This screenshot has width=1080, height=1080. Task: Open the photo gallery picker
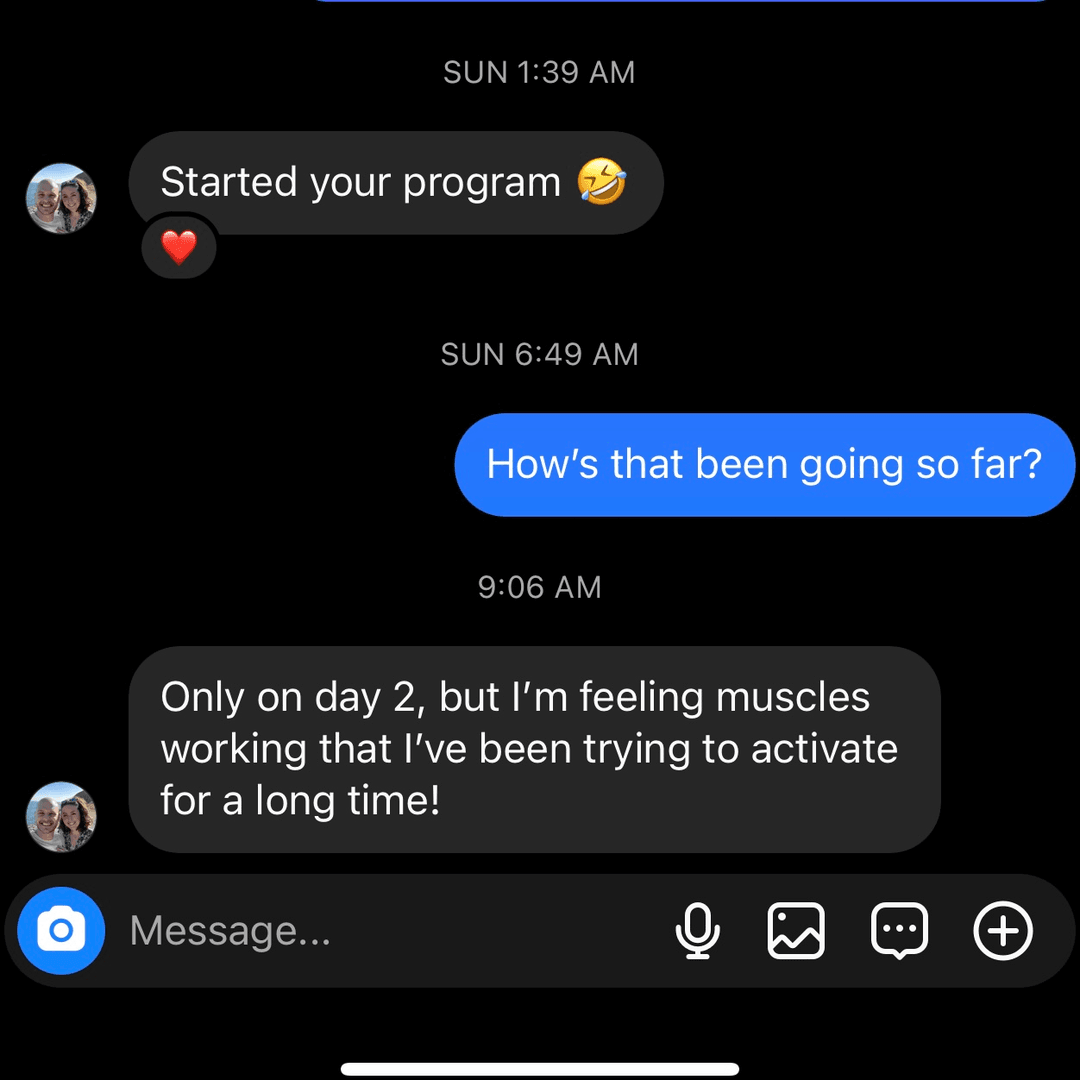[x=796, y=931]
